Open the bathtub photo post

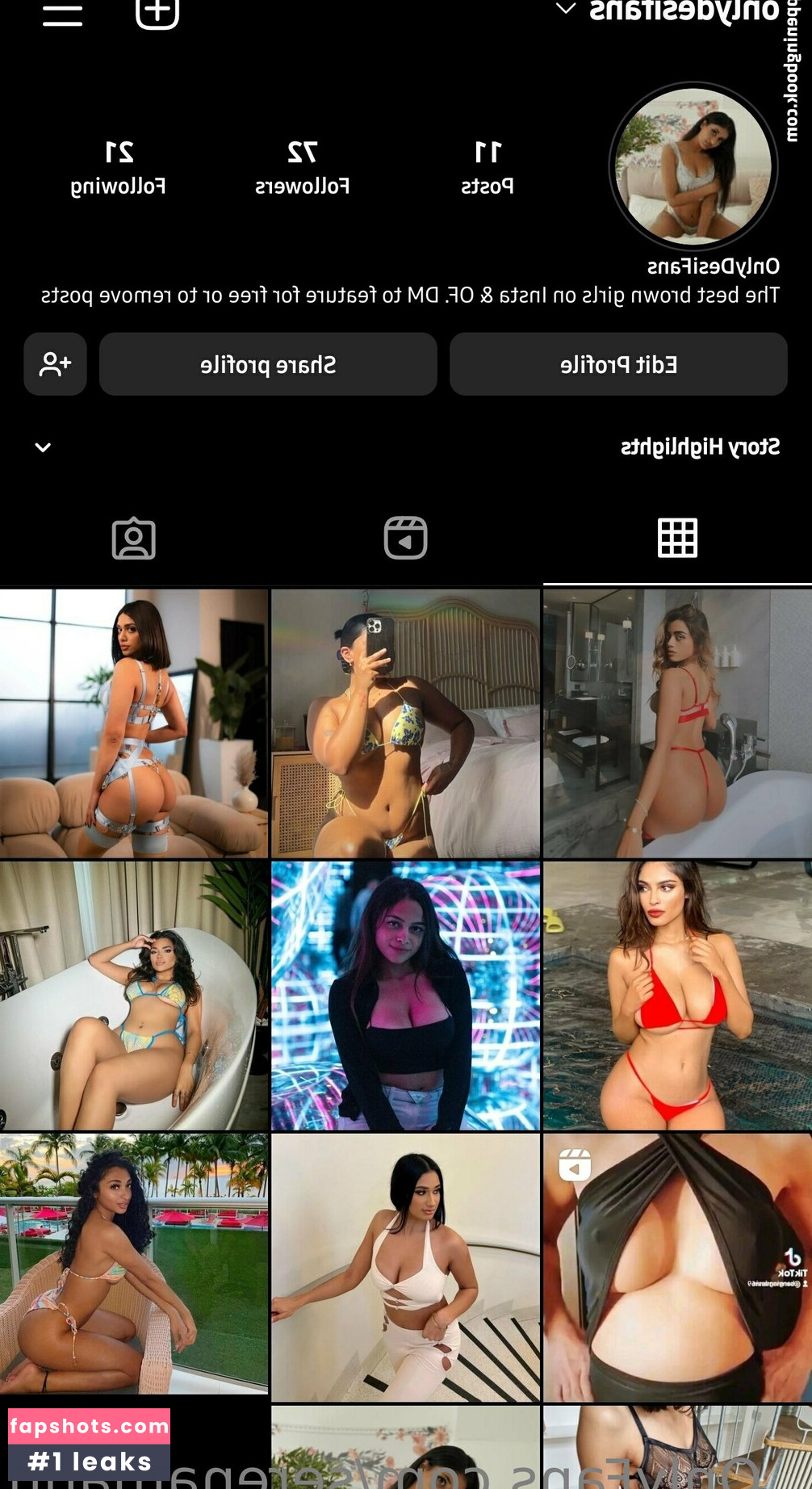(134, 995)
